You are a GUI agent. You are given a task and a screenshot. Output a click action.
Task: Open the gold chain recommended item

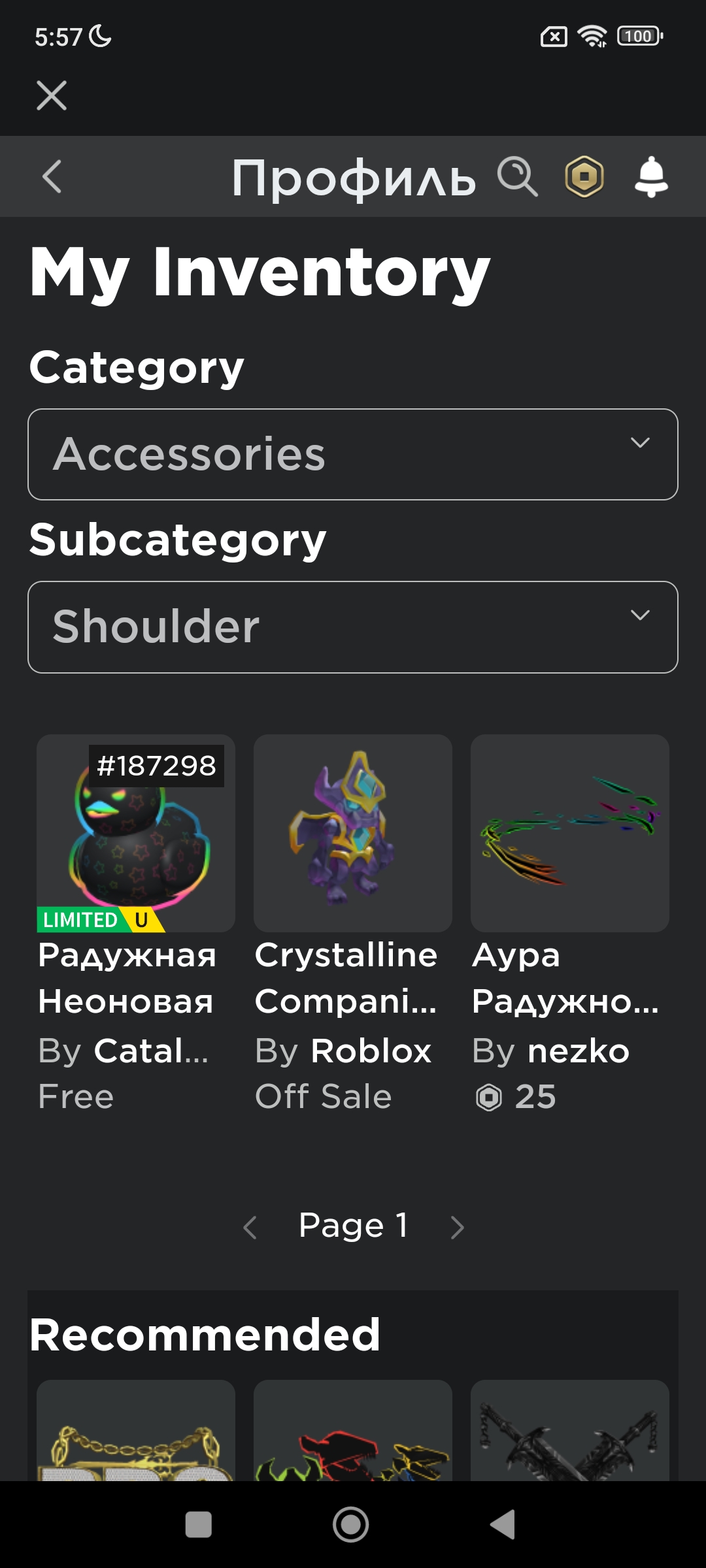click(136, 1430)
